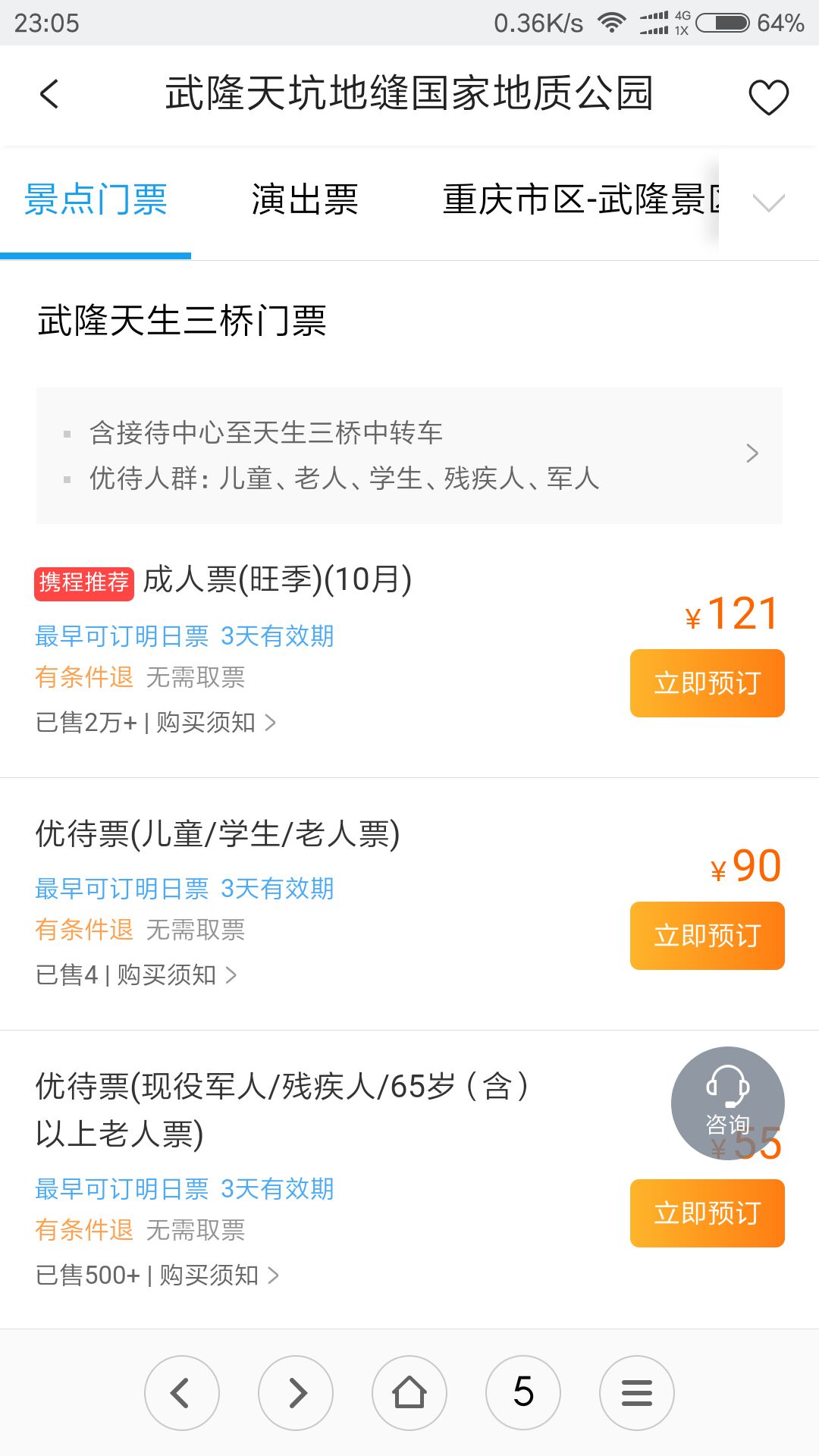The height and width of the screenshot is (1456, 819).
Task: Book the 儿童/学生/老人 discount ticket for ¥90
Action: (x=707, y=936)
